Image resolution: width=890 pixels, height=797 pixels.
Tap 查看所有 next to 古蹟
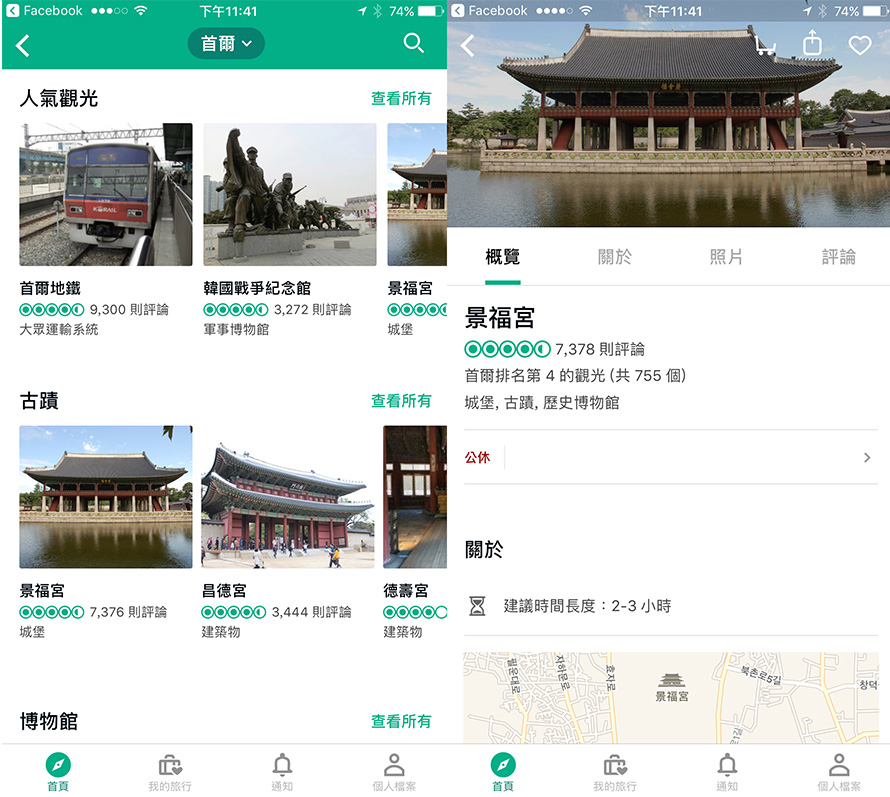401,400
